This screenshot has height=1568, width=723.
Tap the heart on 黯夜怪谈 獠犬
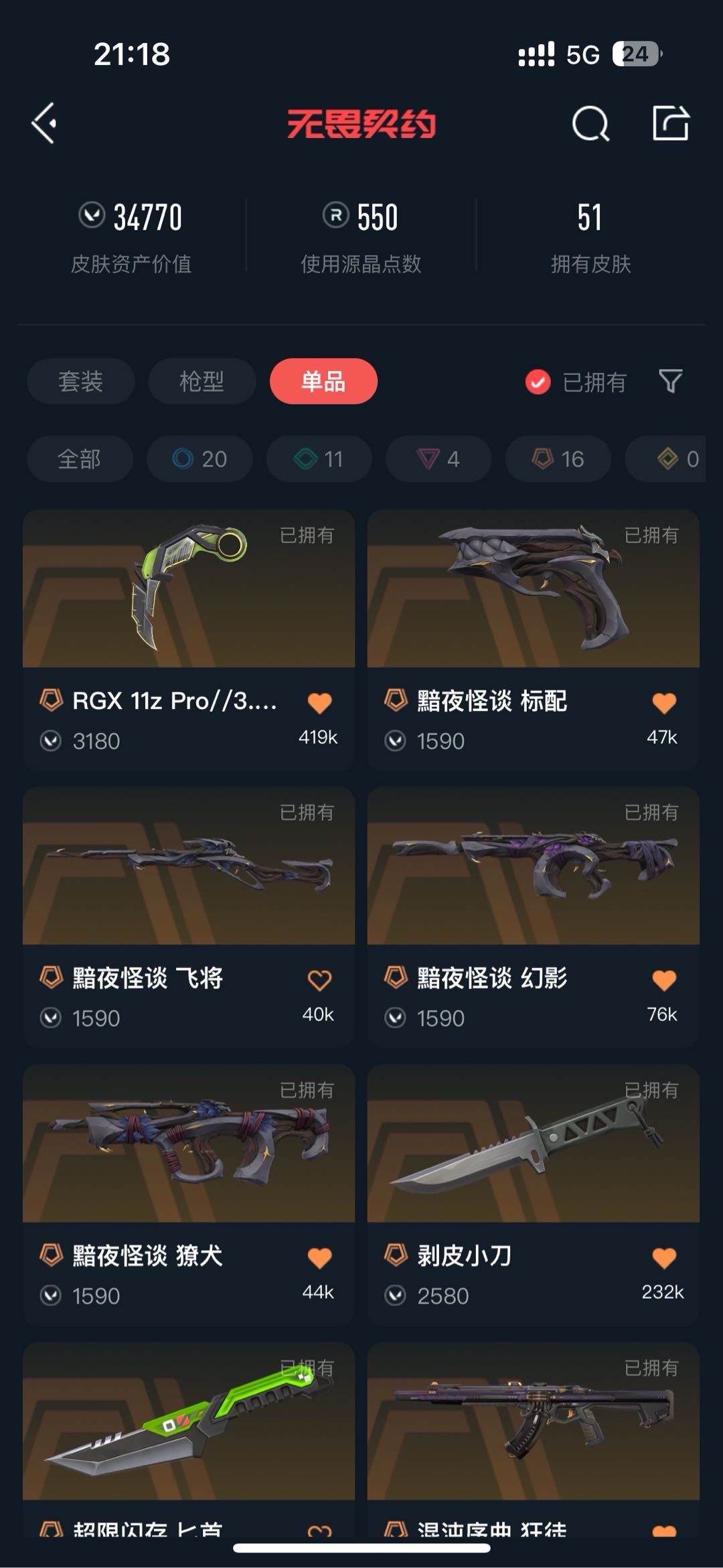(319, 1258)
